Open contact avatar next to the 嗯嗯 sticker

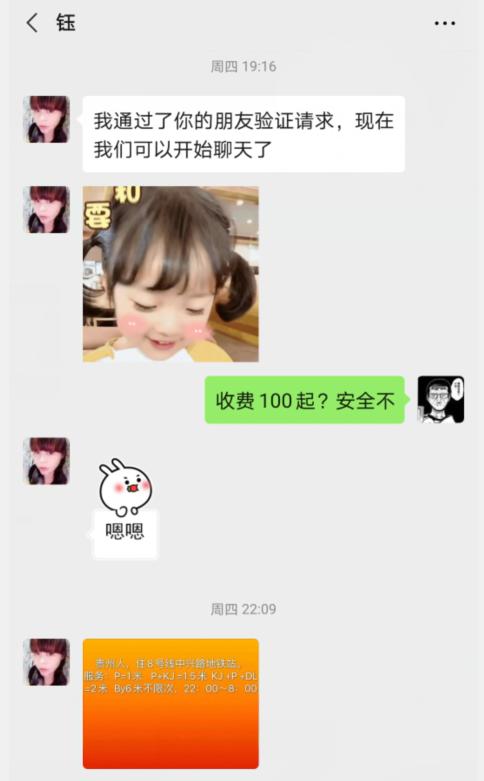[x=46, y=461]
